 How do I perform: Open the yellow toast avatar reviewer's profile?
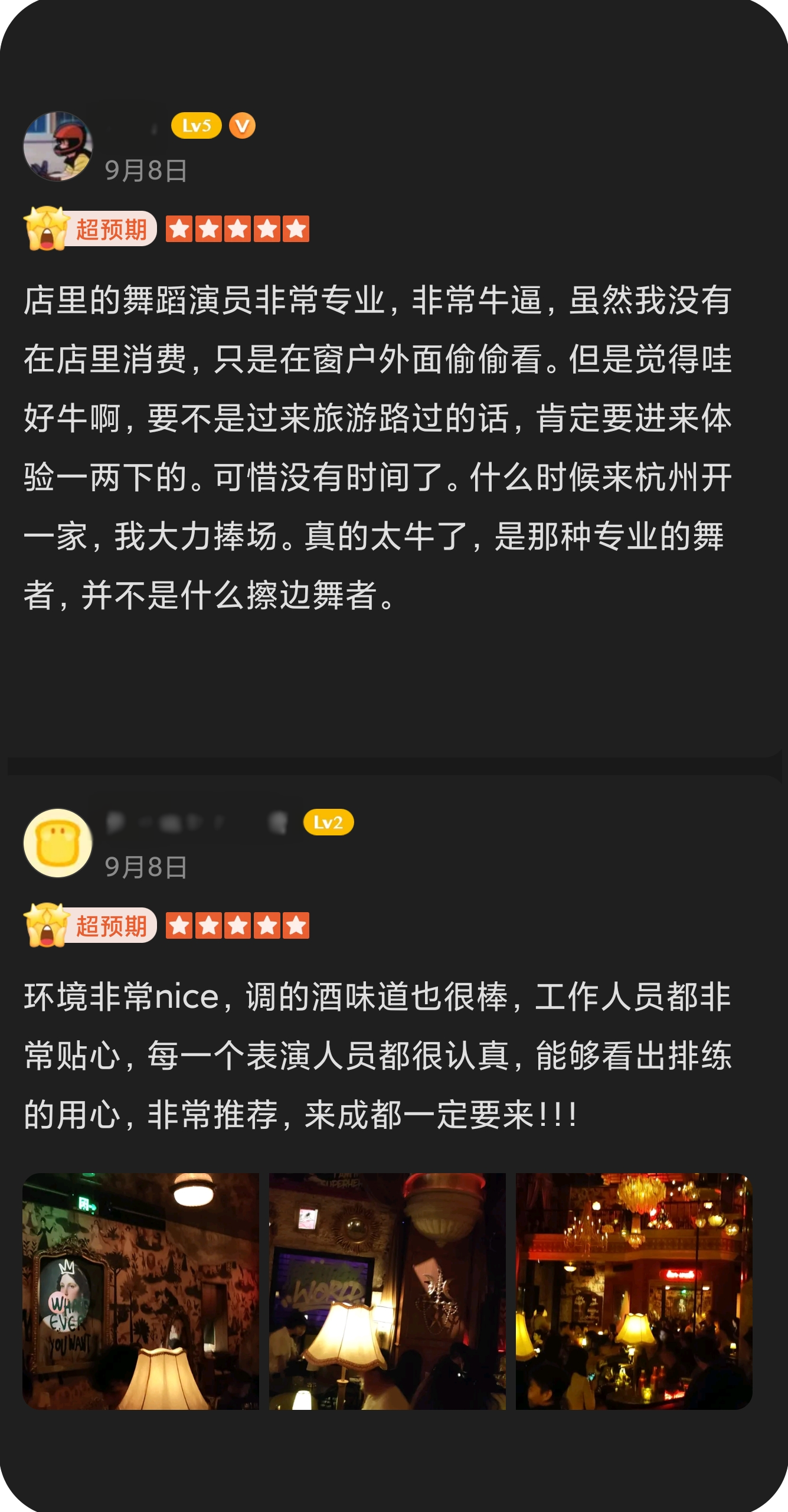click(58, 842)
